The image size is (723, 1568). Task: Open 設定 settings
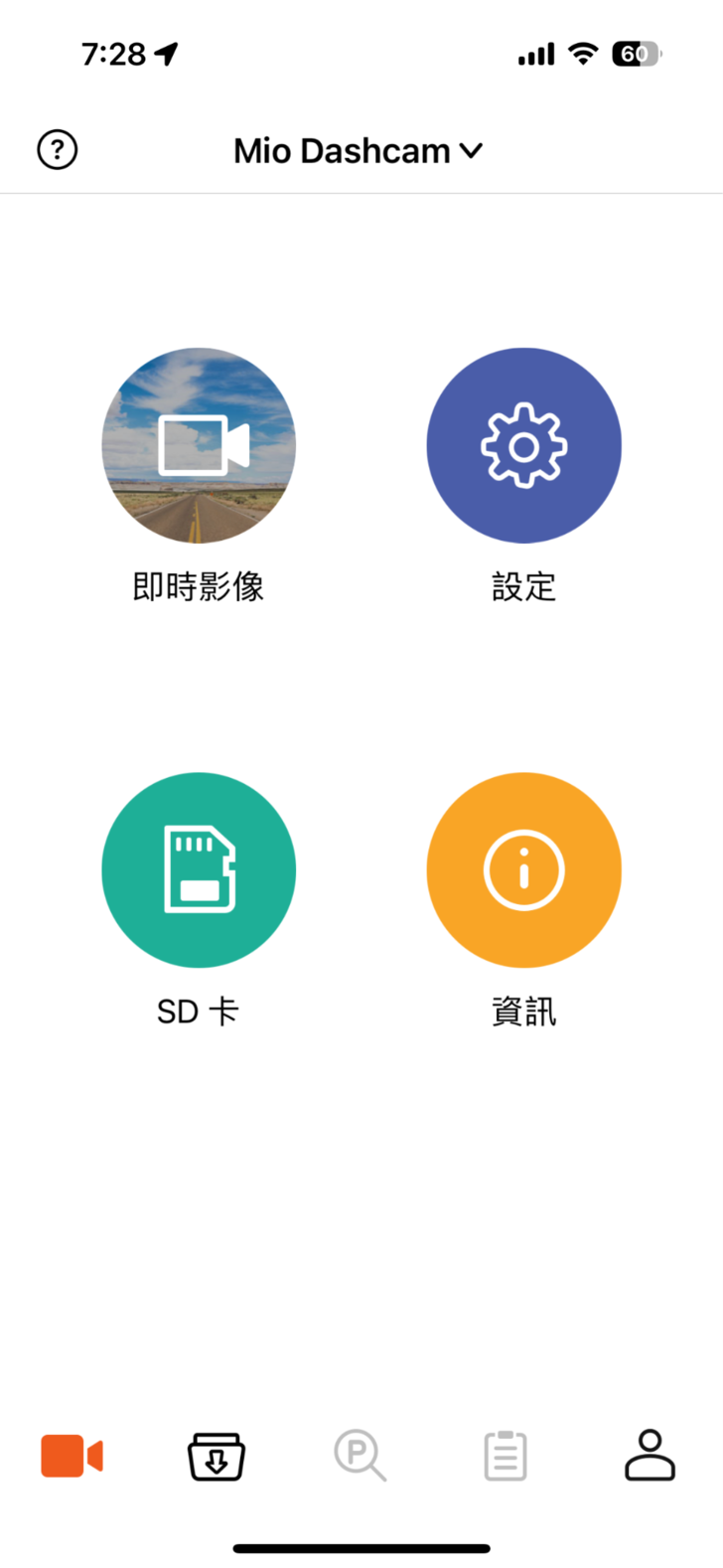(x=523, y=445)
